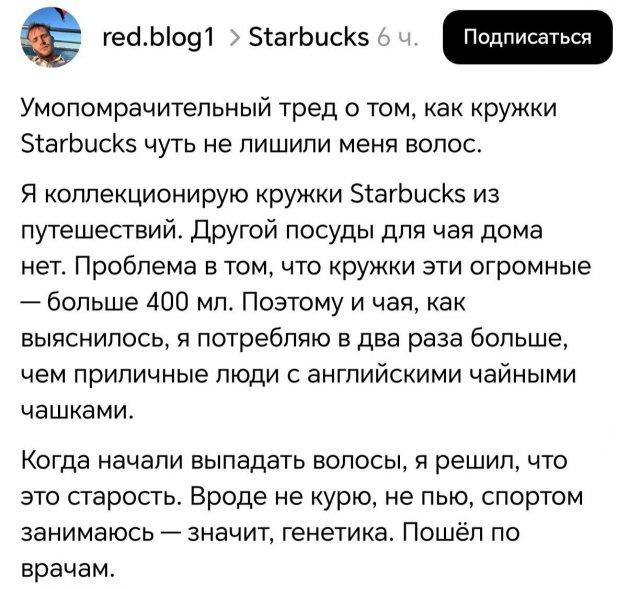The width and height of the screenshot is (640, 589).
Task: Open the Starbucks topic link
Action: point(307,38)
